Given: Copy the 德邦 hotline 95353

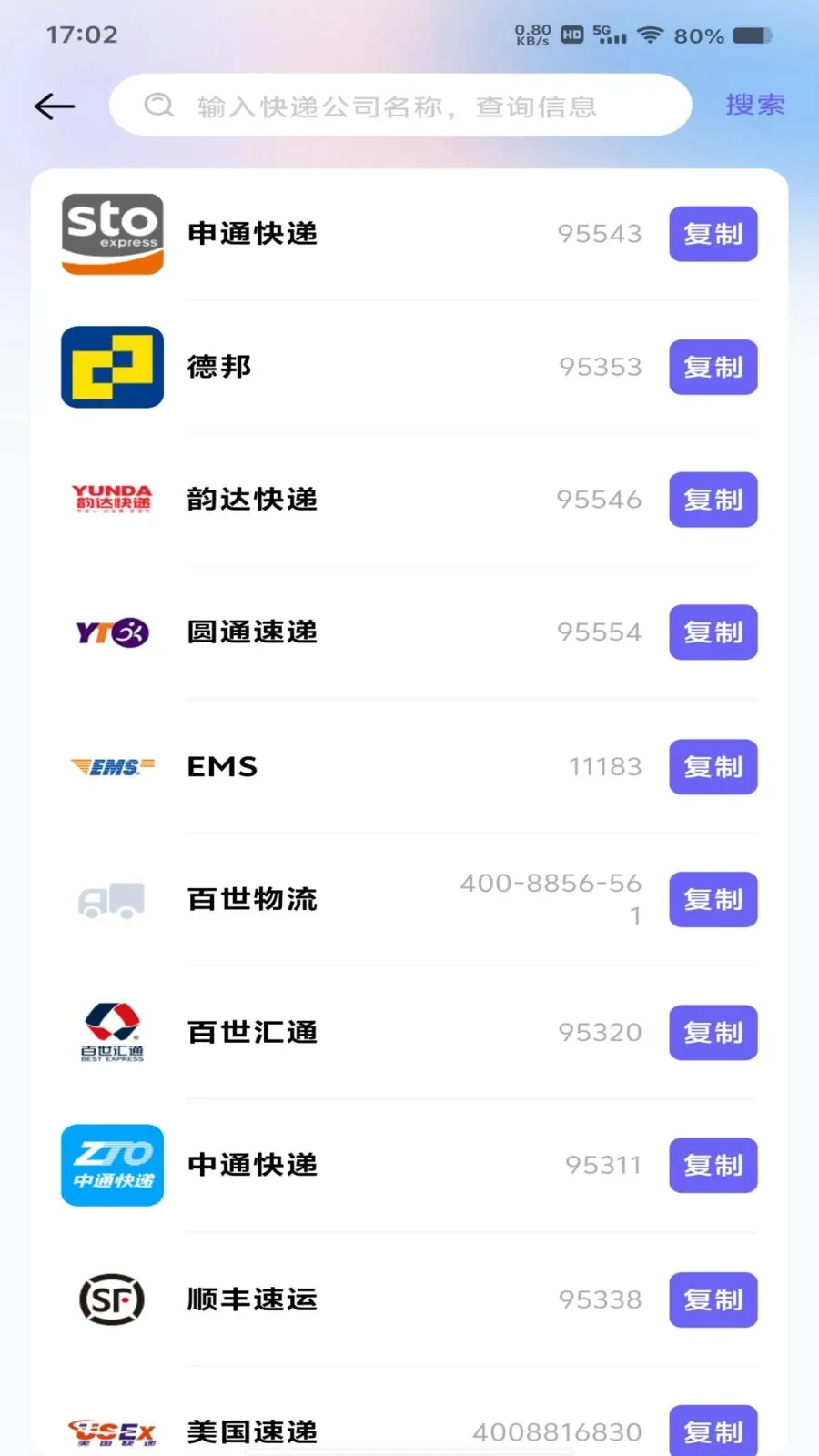Looking at the screenshot, I should tap(713, 367).
